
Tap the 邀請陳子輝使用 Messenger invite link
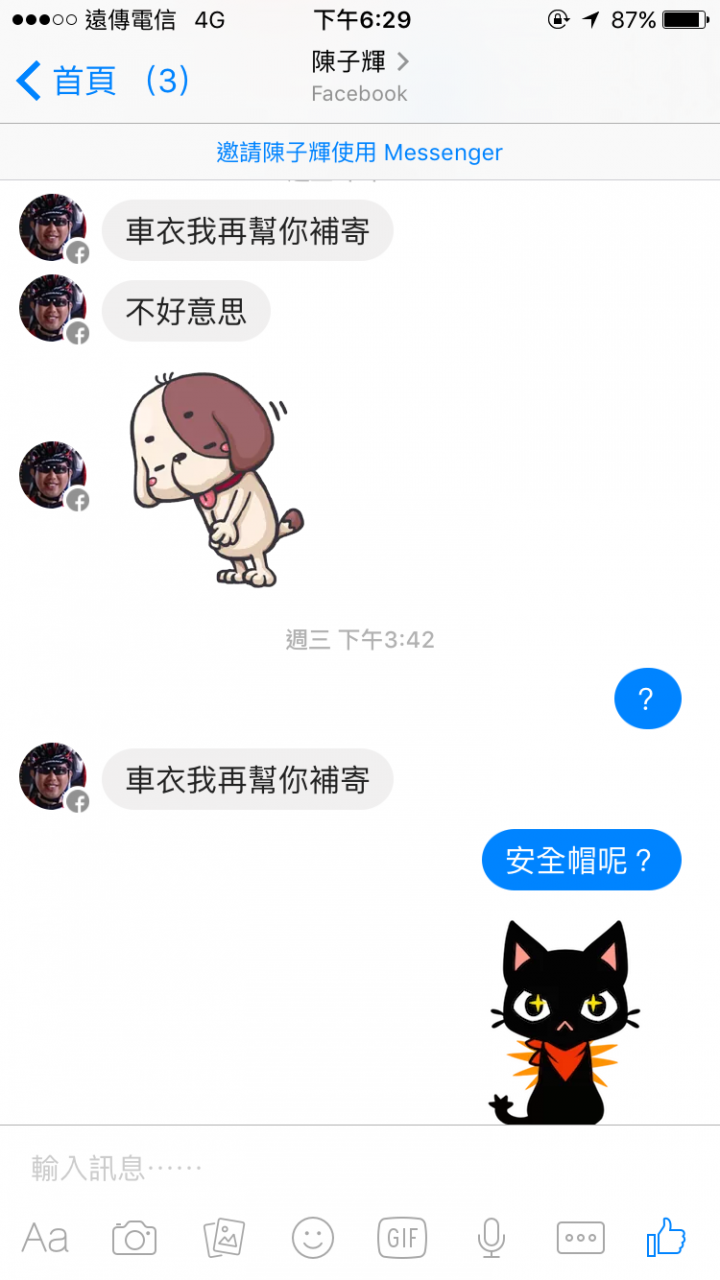[360, 152]
